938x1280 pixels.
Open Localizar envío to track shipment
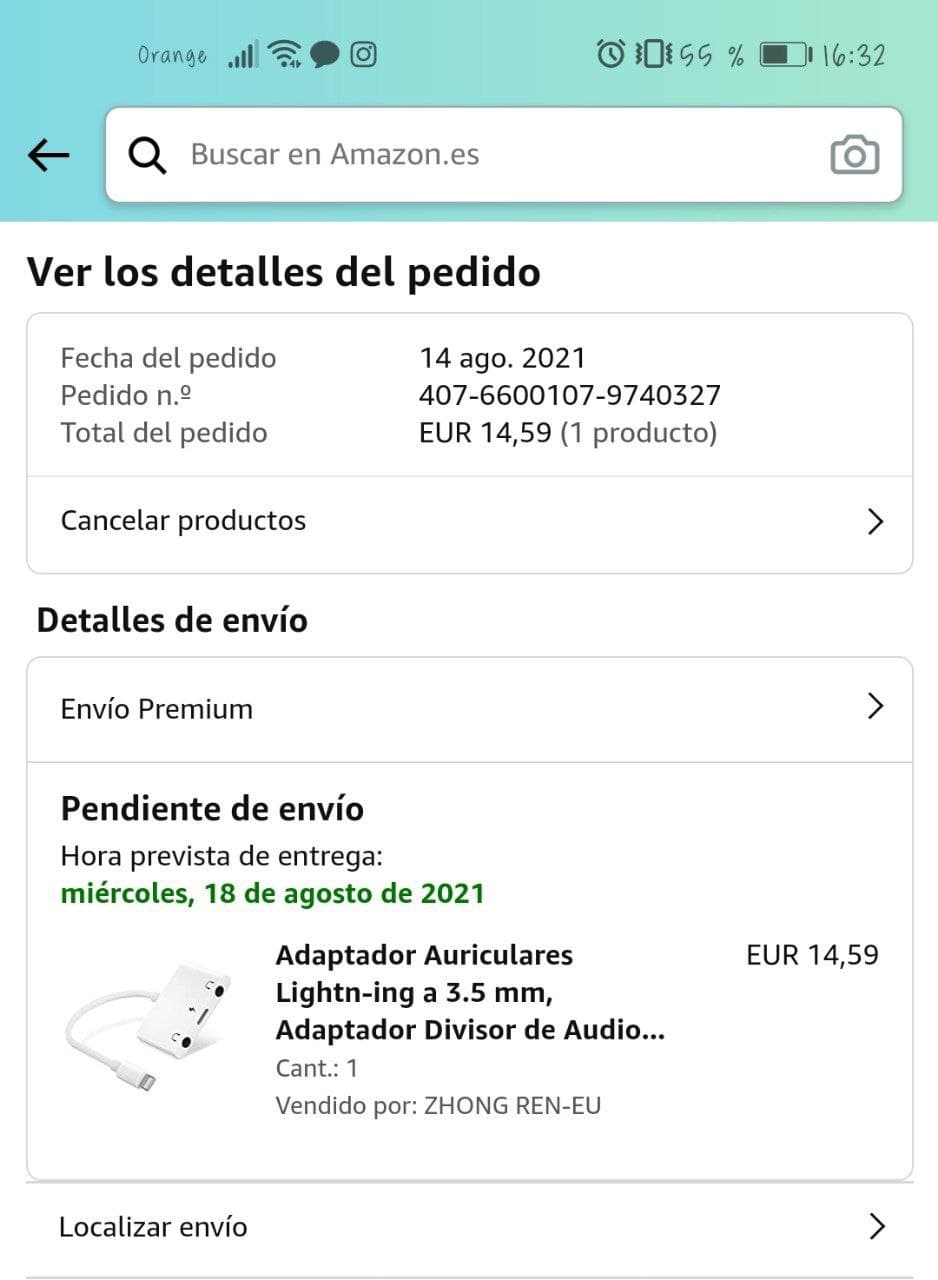(469, 1227)
